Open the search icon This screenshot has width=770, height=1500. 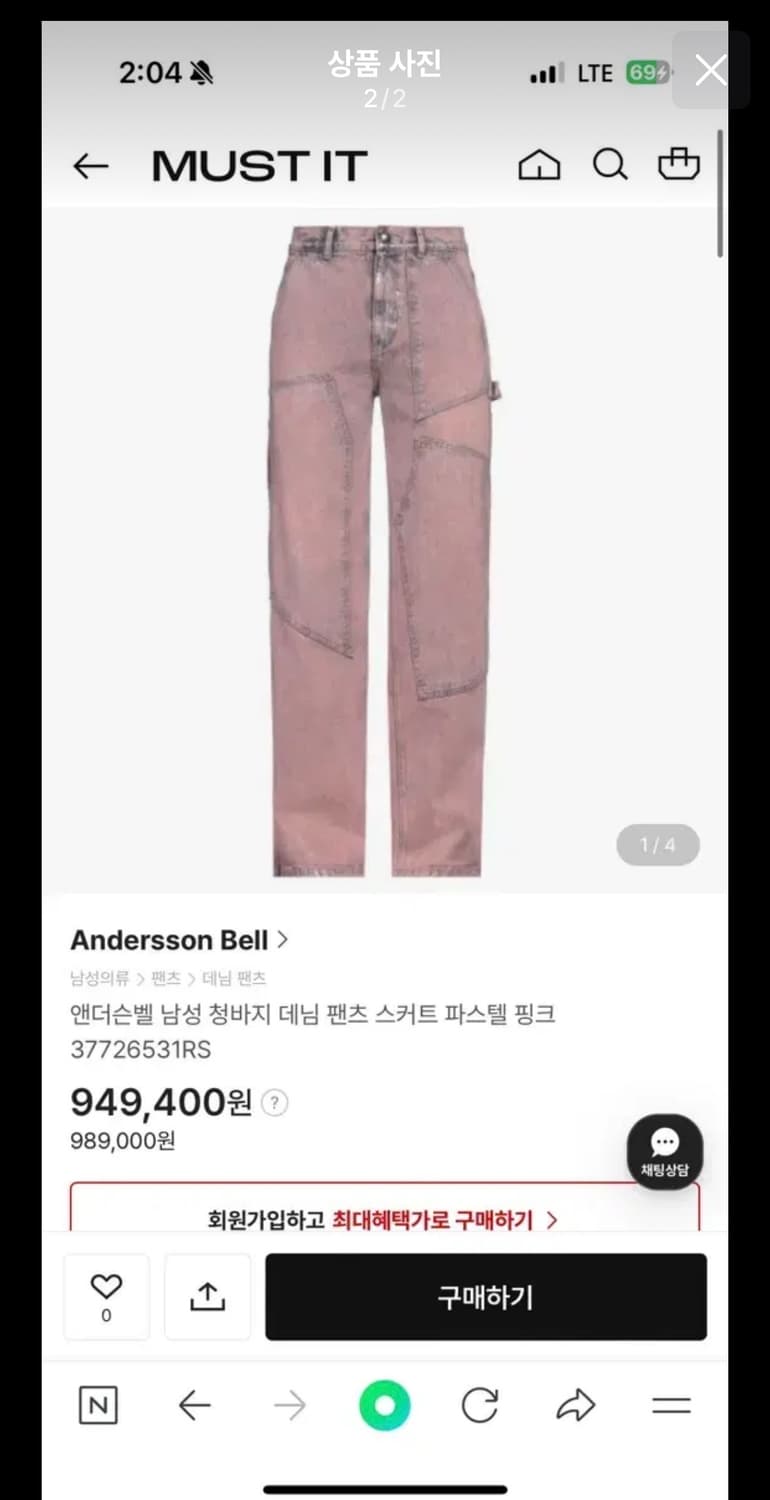[x=610, y=165]
